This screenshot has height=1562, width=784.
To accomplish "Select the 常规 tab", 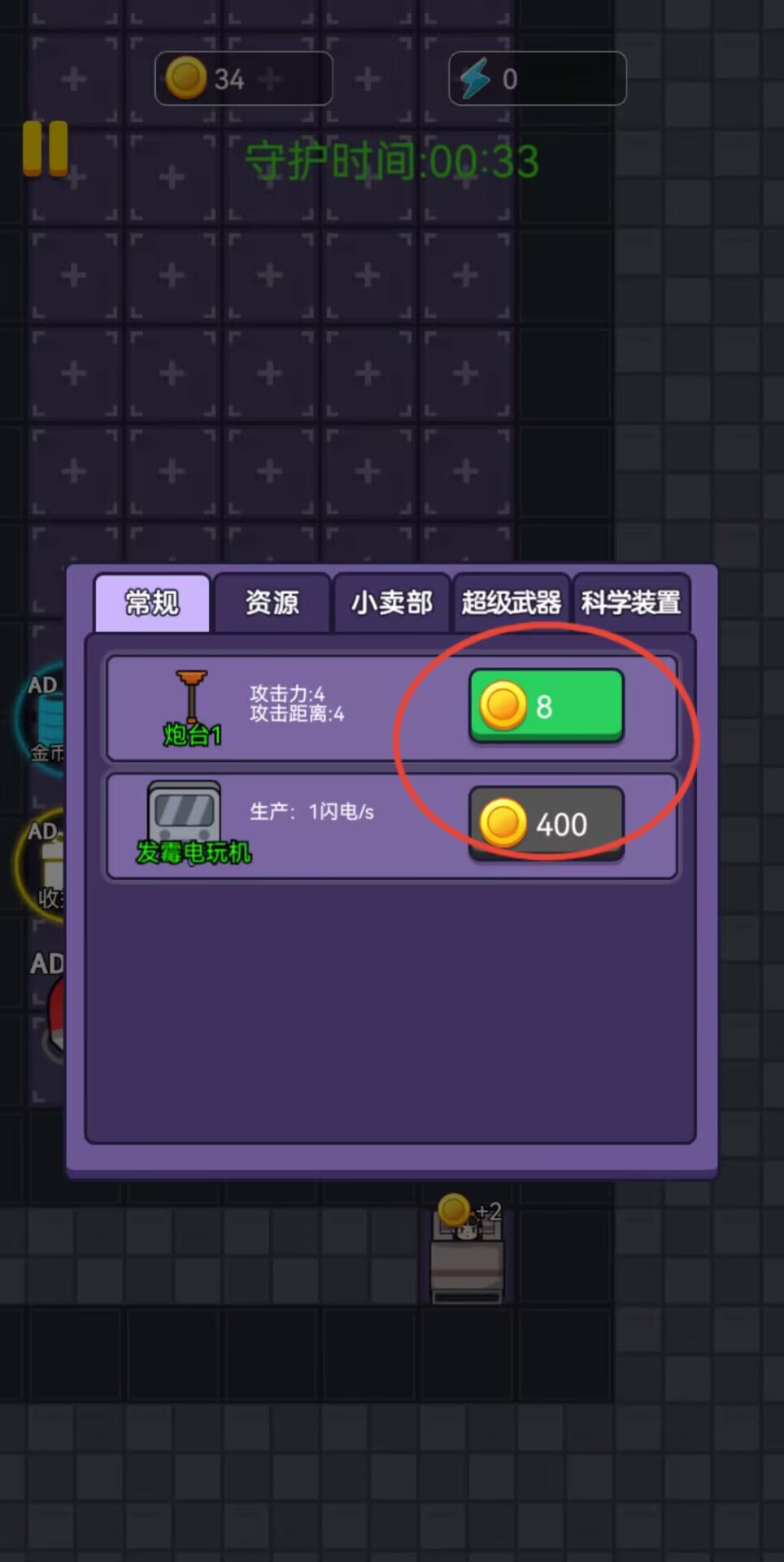I will (x=152, y=603).
